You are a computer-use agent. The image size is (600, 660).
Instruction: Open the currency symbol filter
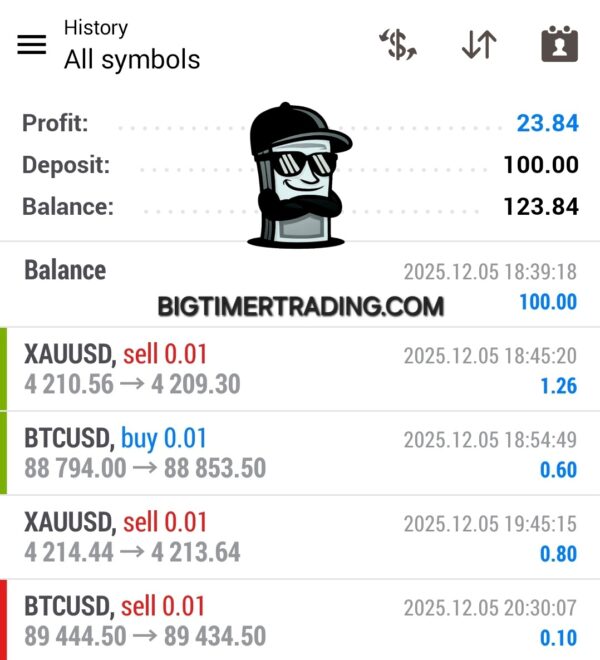coord(397,45)
